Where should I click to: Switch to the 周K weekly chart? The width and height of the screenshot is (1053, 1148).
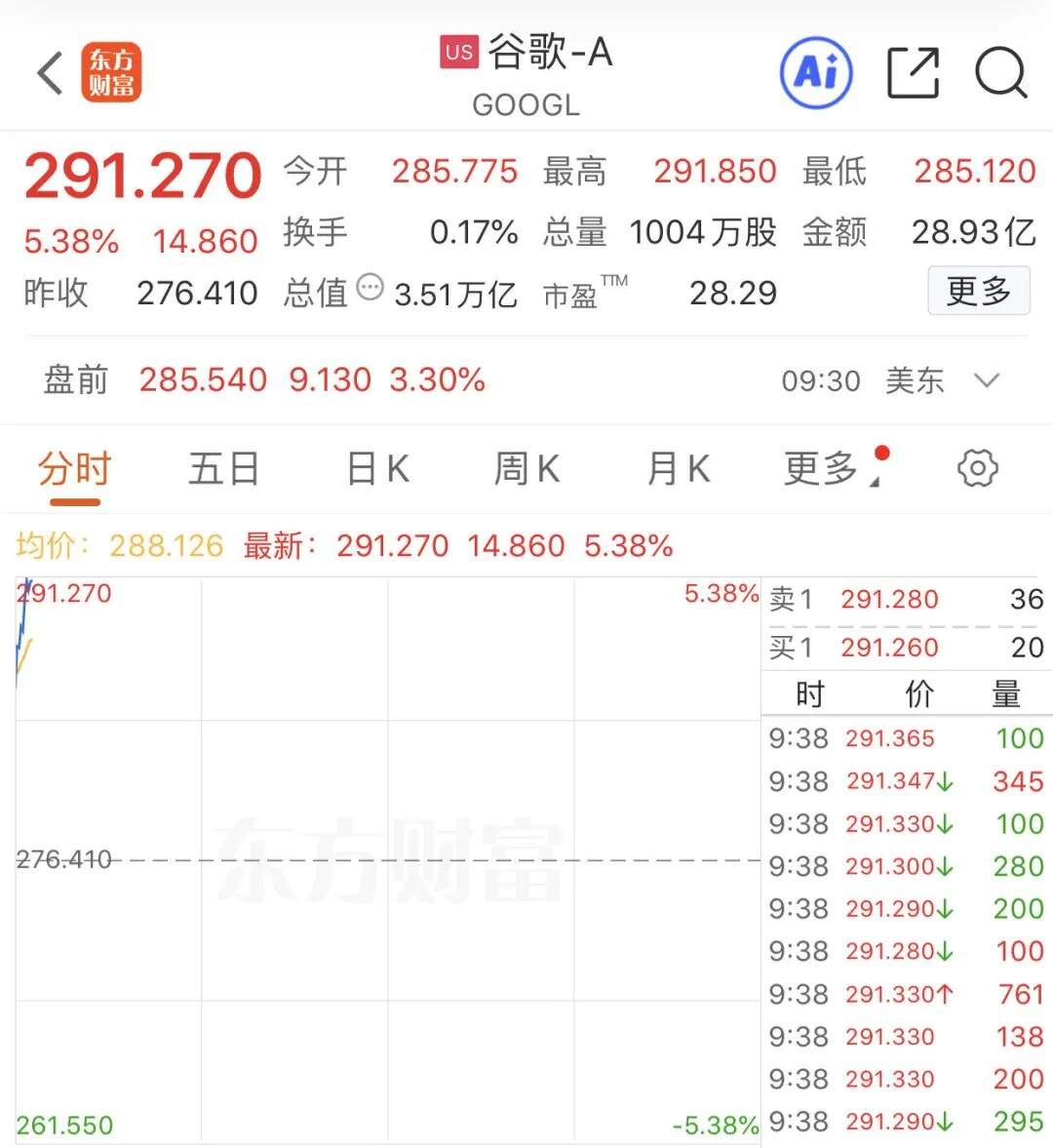pos(526,468)
